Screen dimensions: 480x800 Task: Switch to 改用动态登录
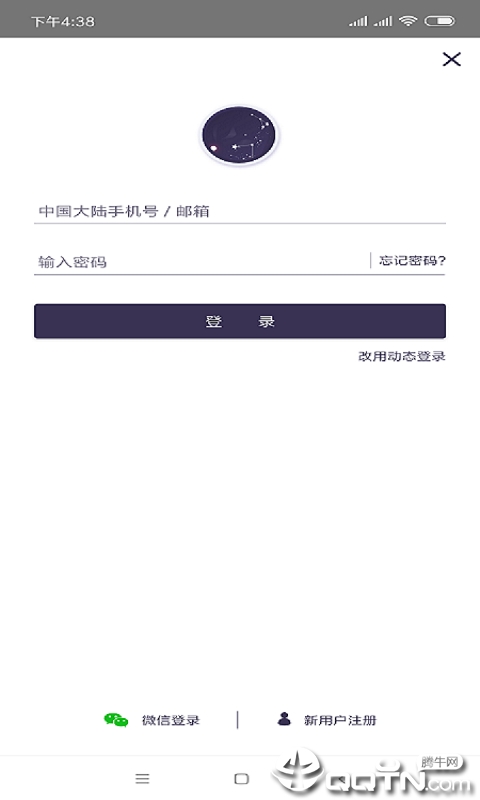[401, 356]
